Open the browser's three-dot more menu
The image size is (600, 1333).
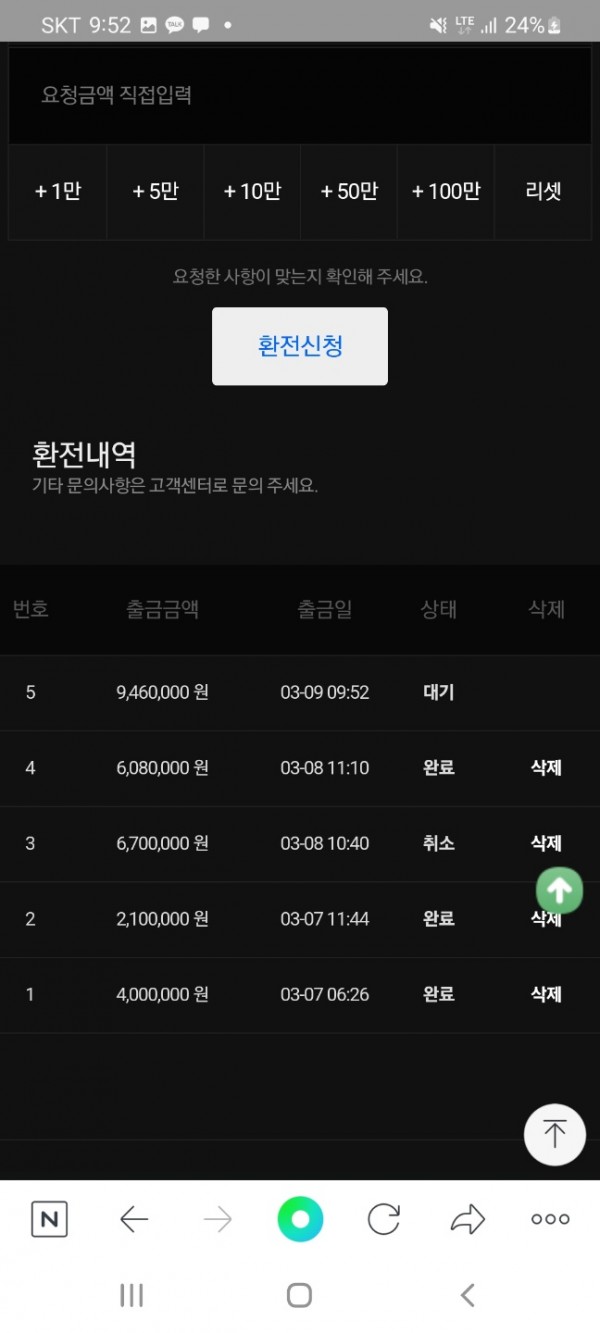pyautogui.click(x=550, y=1219)
